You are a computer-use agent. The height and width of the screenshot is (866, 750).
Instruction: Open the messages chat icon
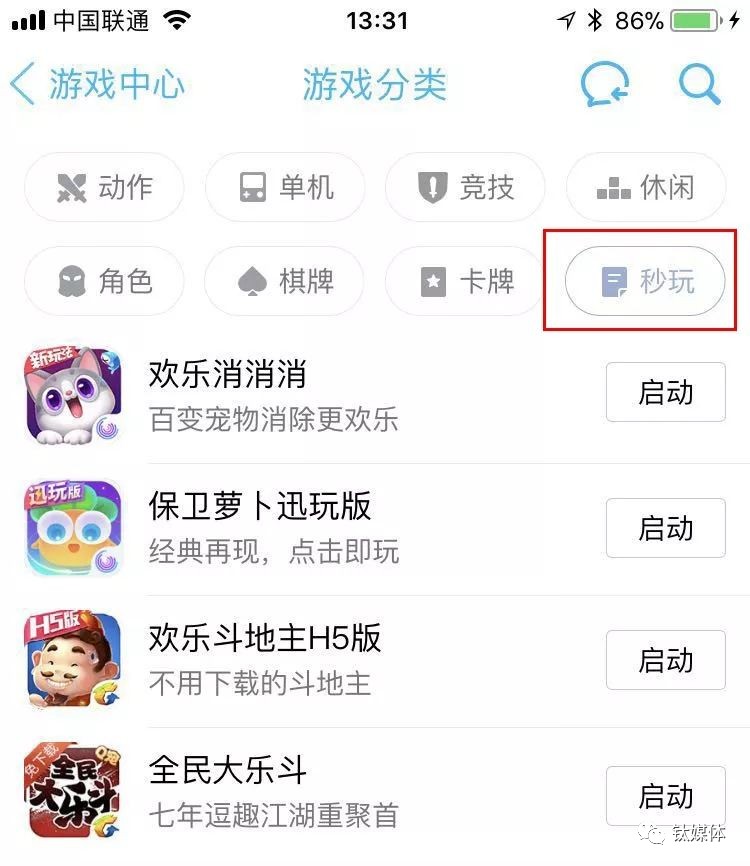coord(605,84)
